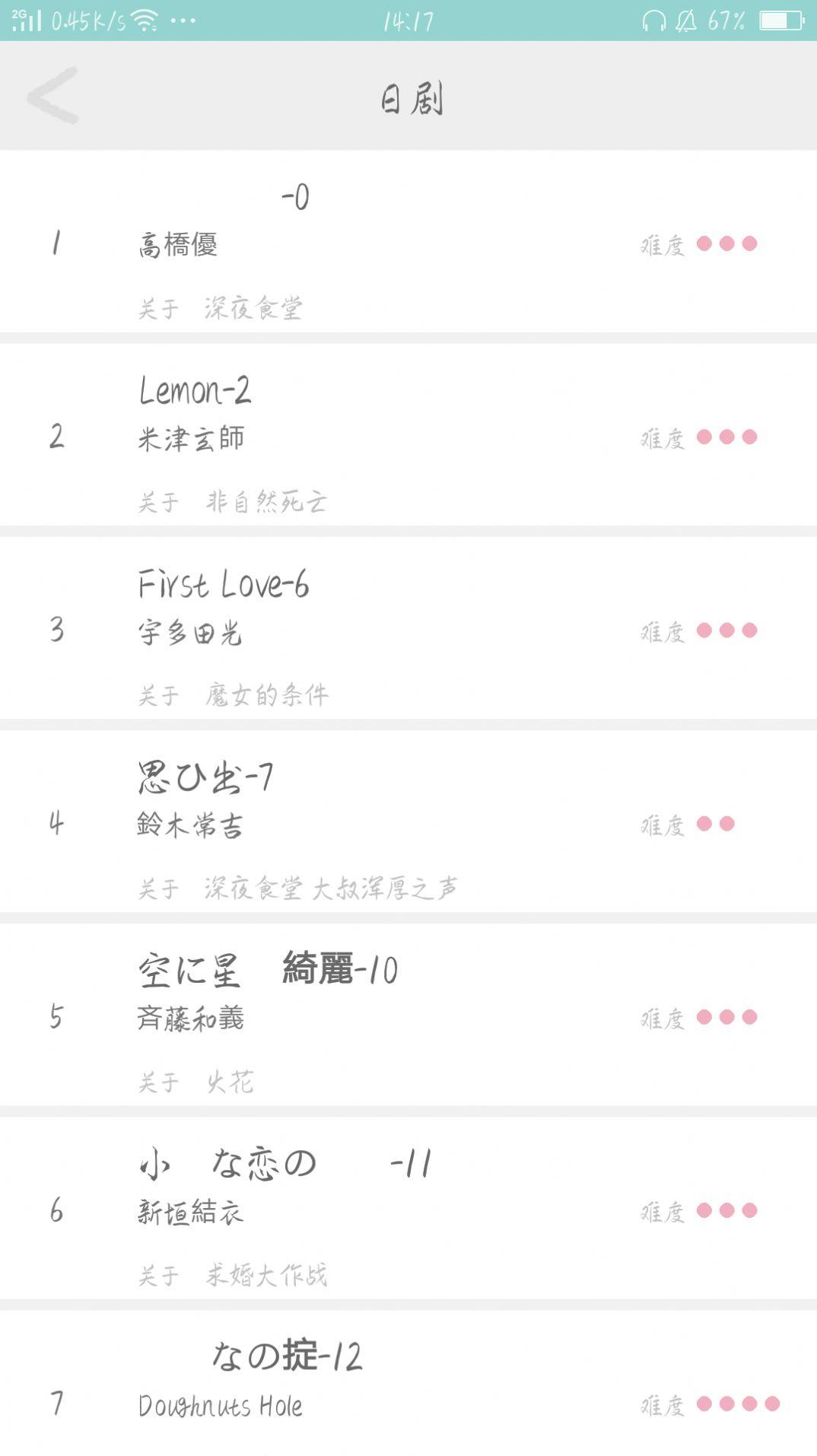Open song 6 by 新垣結衣
Viewport: 817px width, 1456px height.
point(408,1207)
